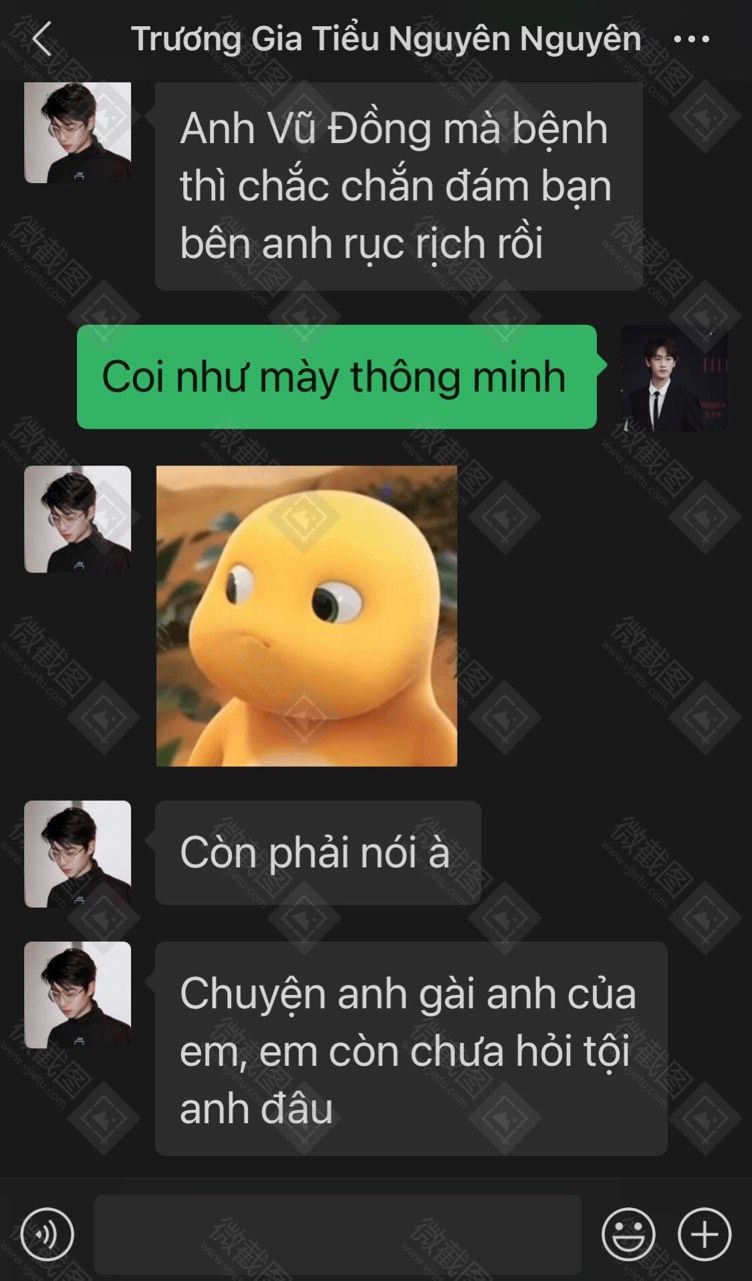
Task: Tap the message input field
Action: (337, 1234)
